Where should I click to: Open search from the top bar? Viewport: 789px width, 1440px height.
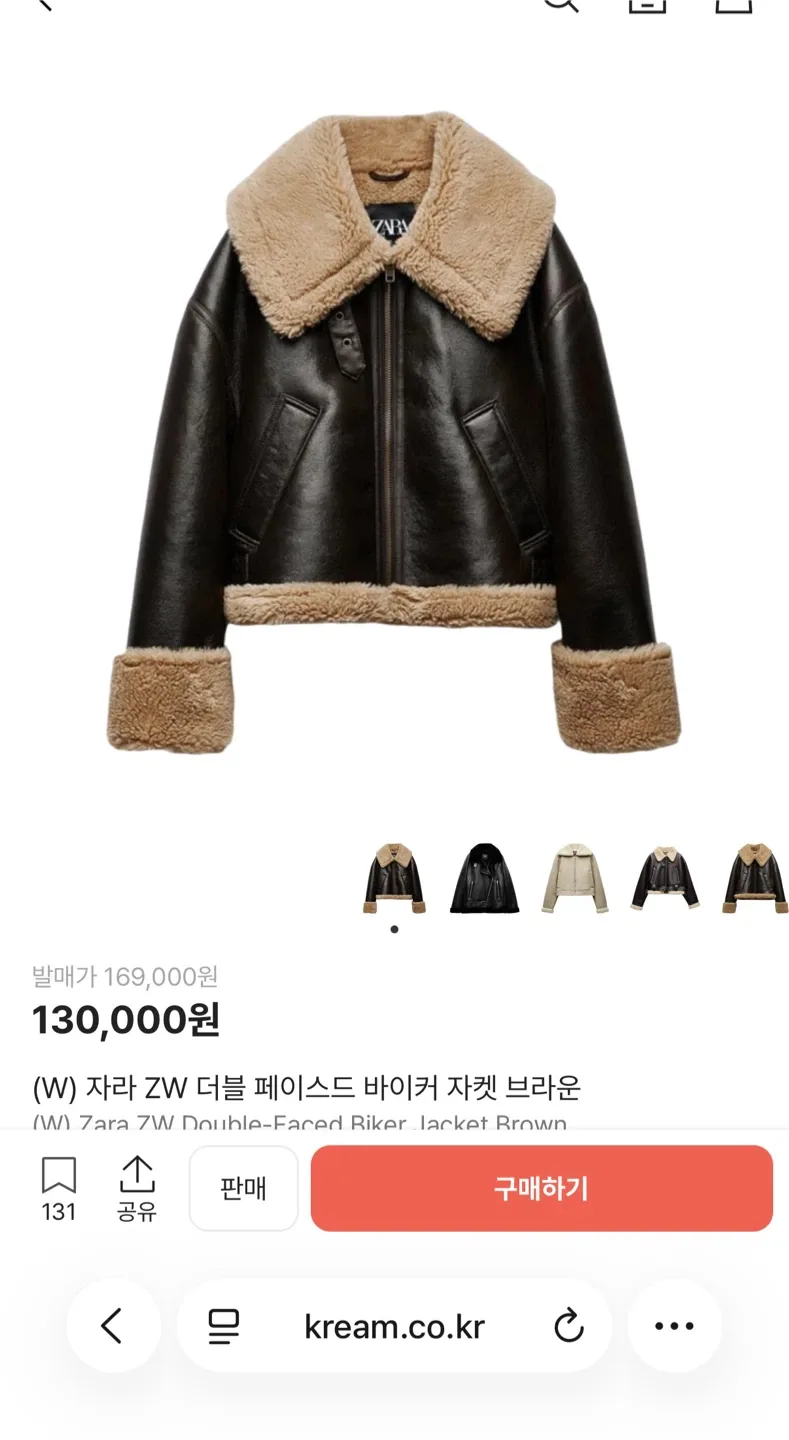pos(560,3)
